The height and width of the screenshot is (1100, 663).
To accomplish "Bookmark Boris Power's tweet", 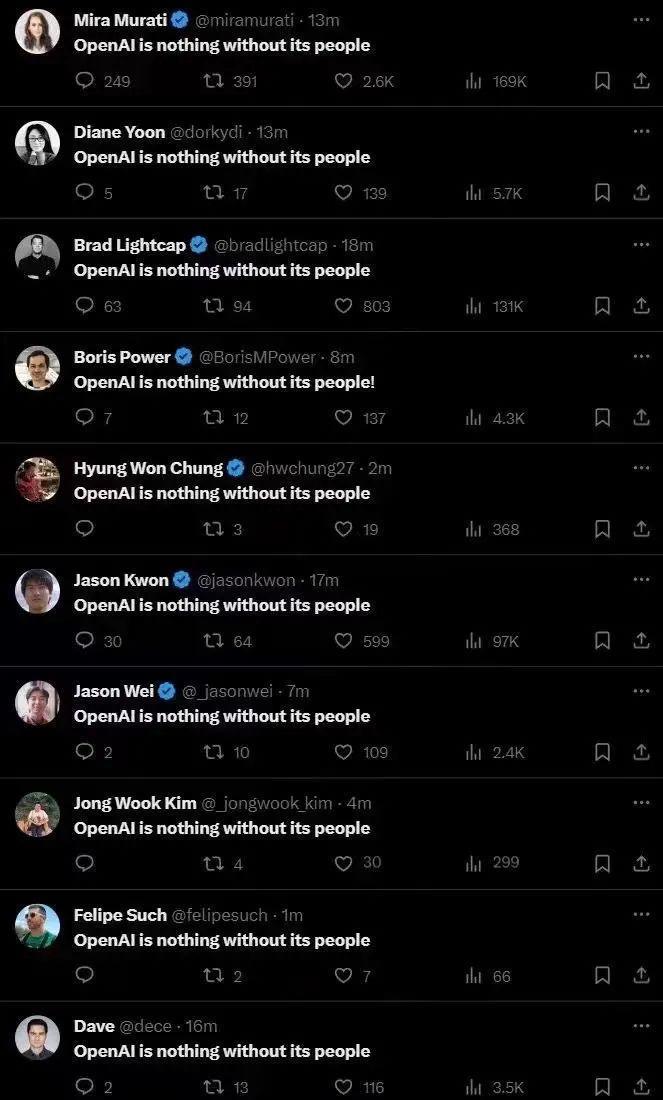I will pyautogui.click(x=602, y=418).
